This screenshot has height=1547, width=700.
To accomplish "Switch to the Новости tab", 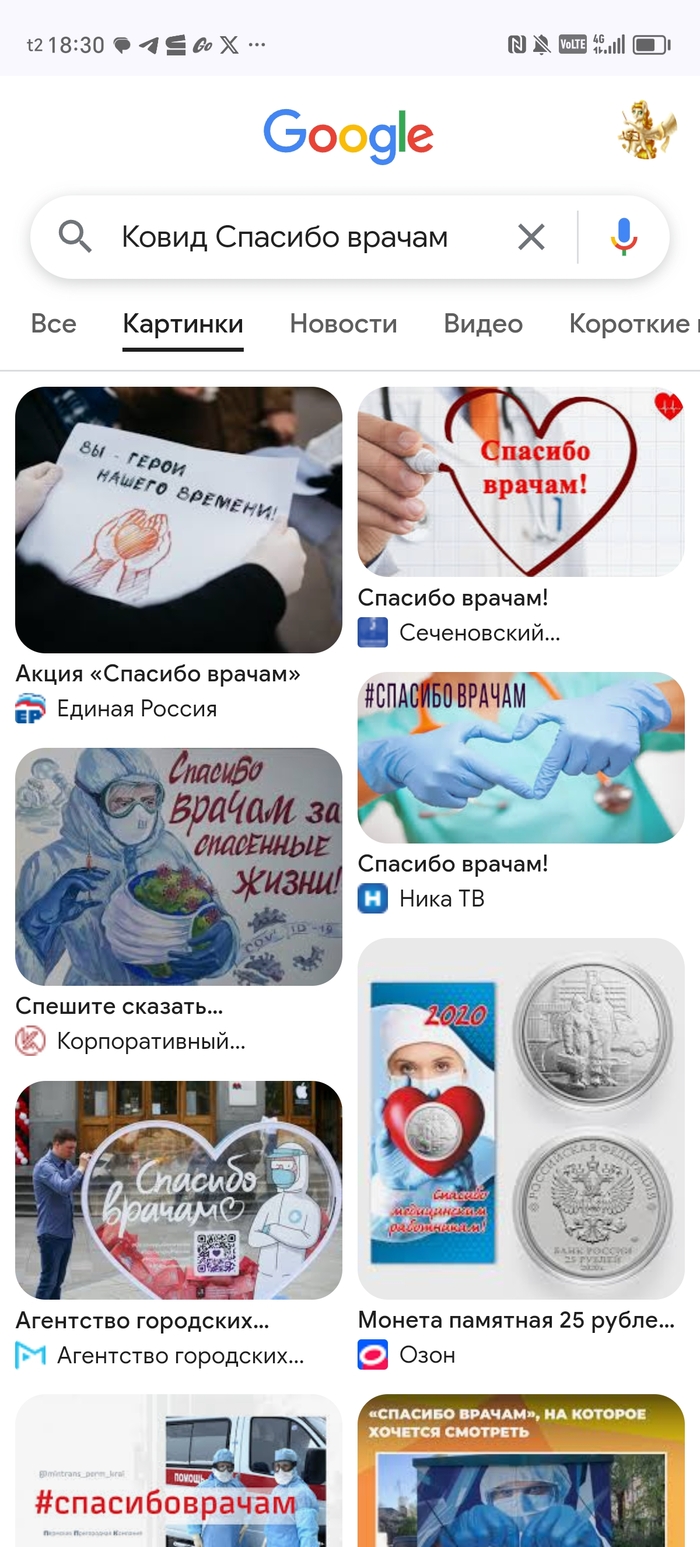I will (343, 324).
